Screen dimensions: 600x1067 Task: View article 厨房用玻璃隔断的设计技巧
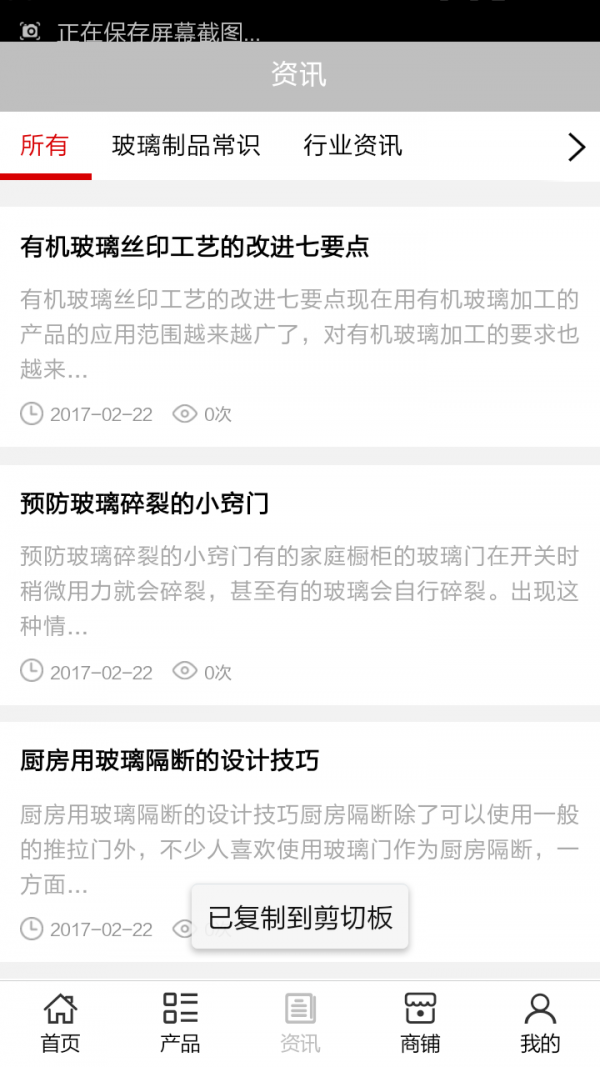[x=170, y=761]
